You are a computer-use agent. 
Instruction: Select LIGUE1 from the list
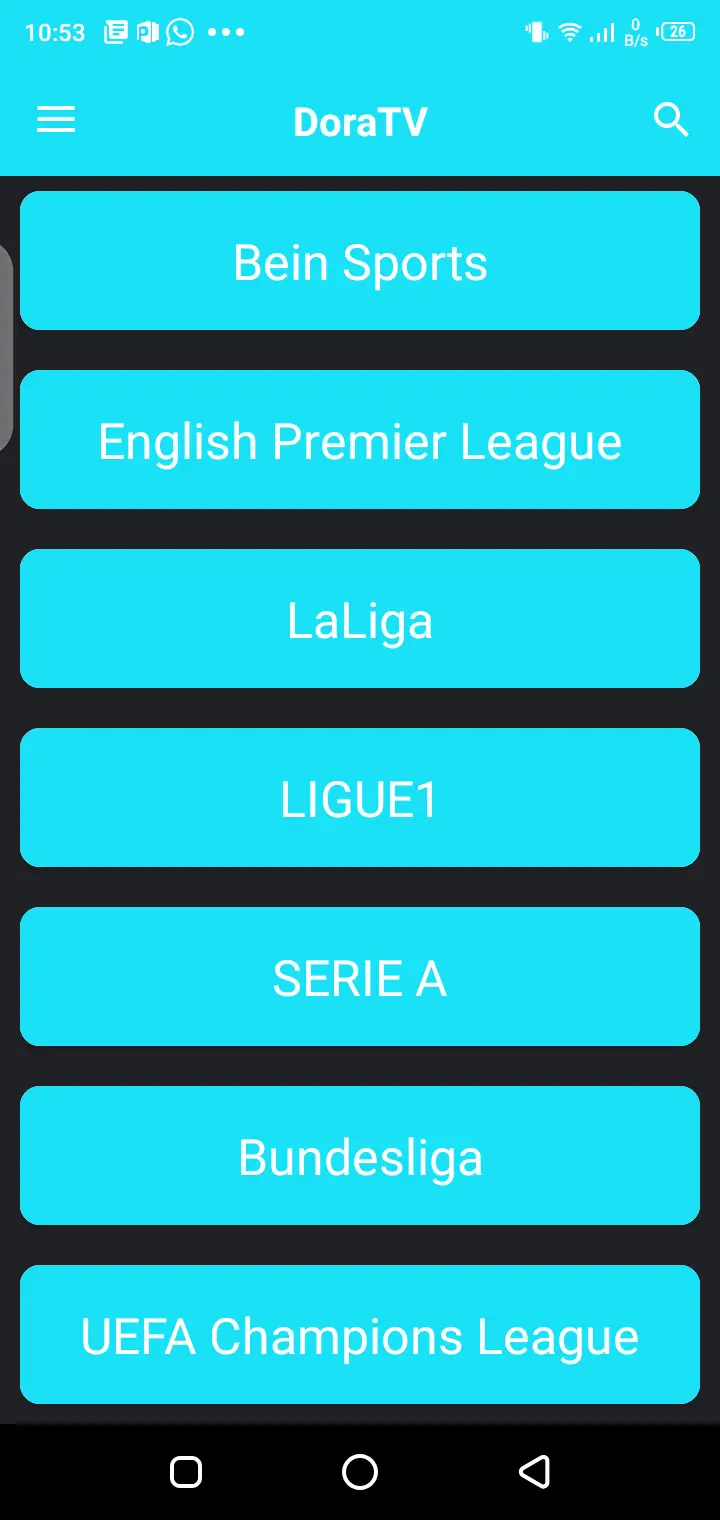click(360, 797)
